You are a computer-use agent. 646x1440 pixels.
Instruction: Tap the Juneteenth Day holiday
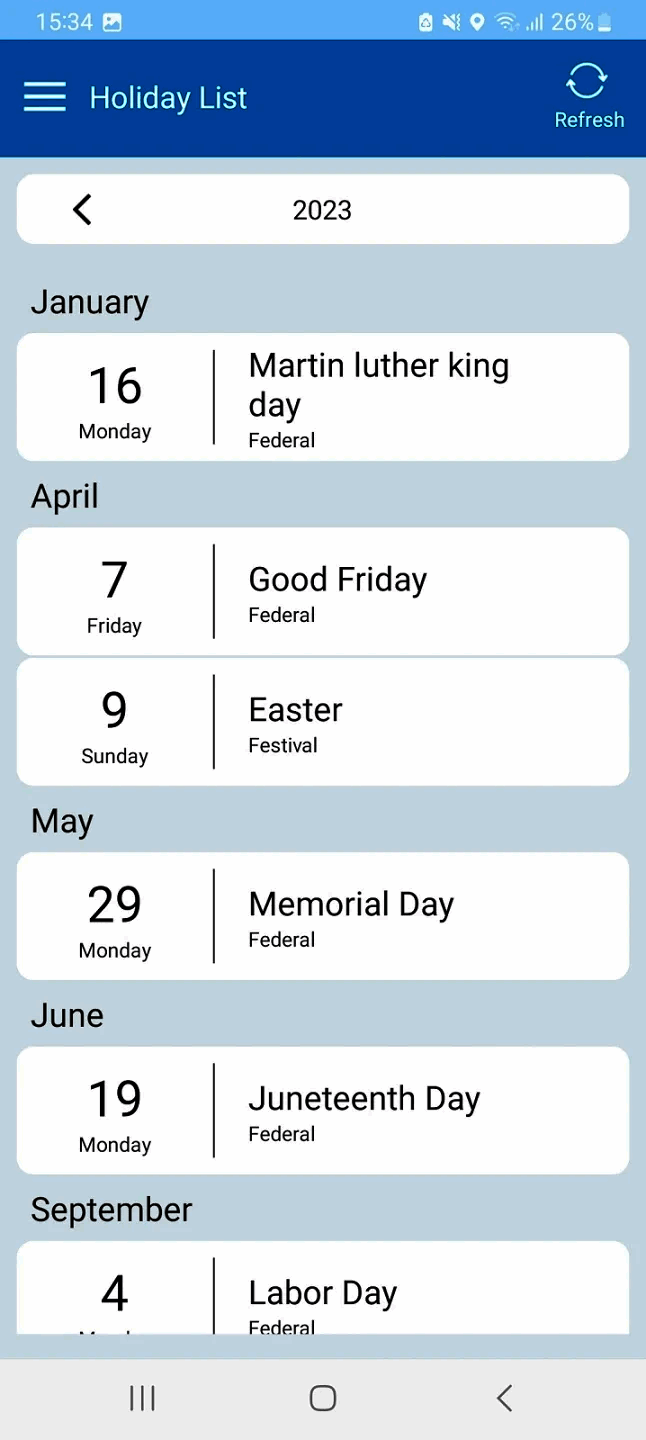tap(322, 1110)
